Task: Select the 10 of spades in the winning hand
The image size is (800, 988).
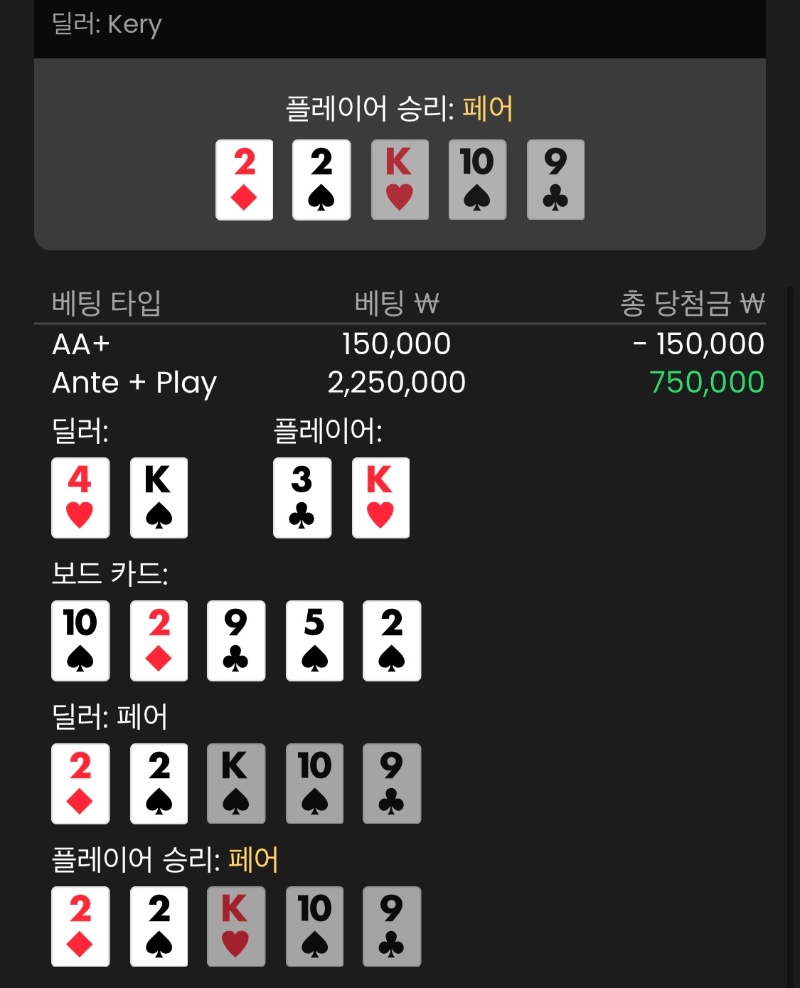Action: tap(477, 180)
